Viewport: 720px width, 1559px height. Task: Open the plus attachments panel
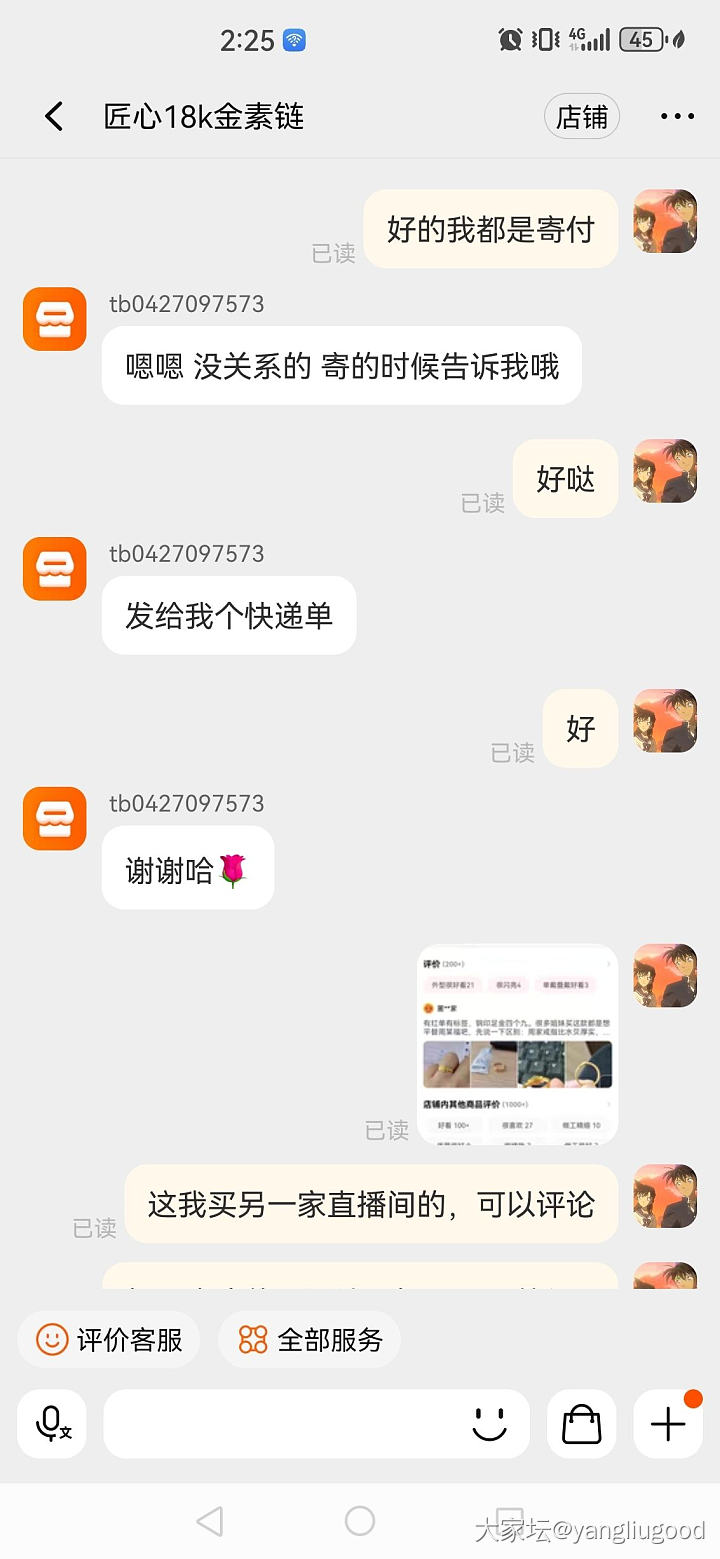pos(667,1423)
